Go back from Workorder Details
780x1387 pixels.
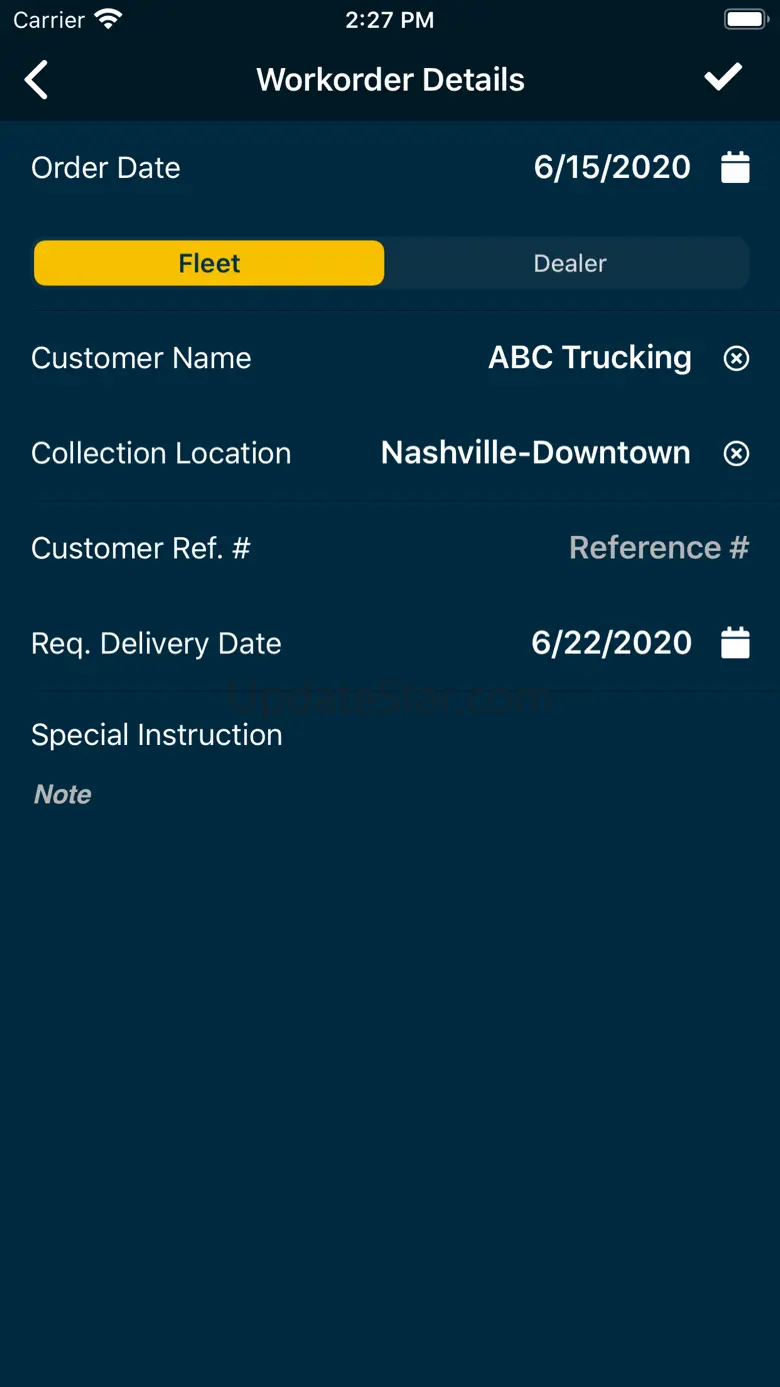pos(37,80)
